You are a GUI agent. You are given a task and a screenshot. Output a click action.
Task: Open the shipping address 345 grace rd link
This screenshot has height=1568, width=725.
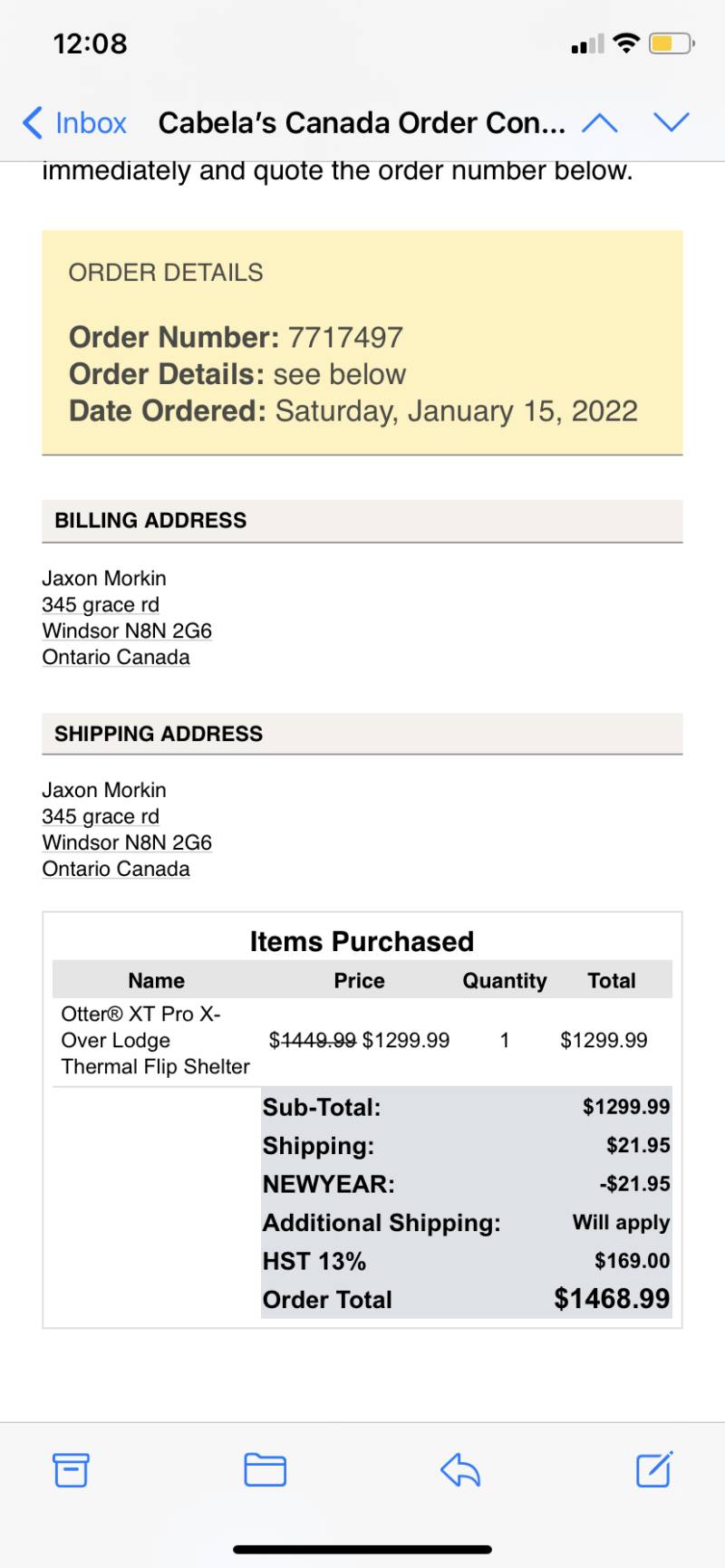click(x=101, y=816)
